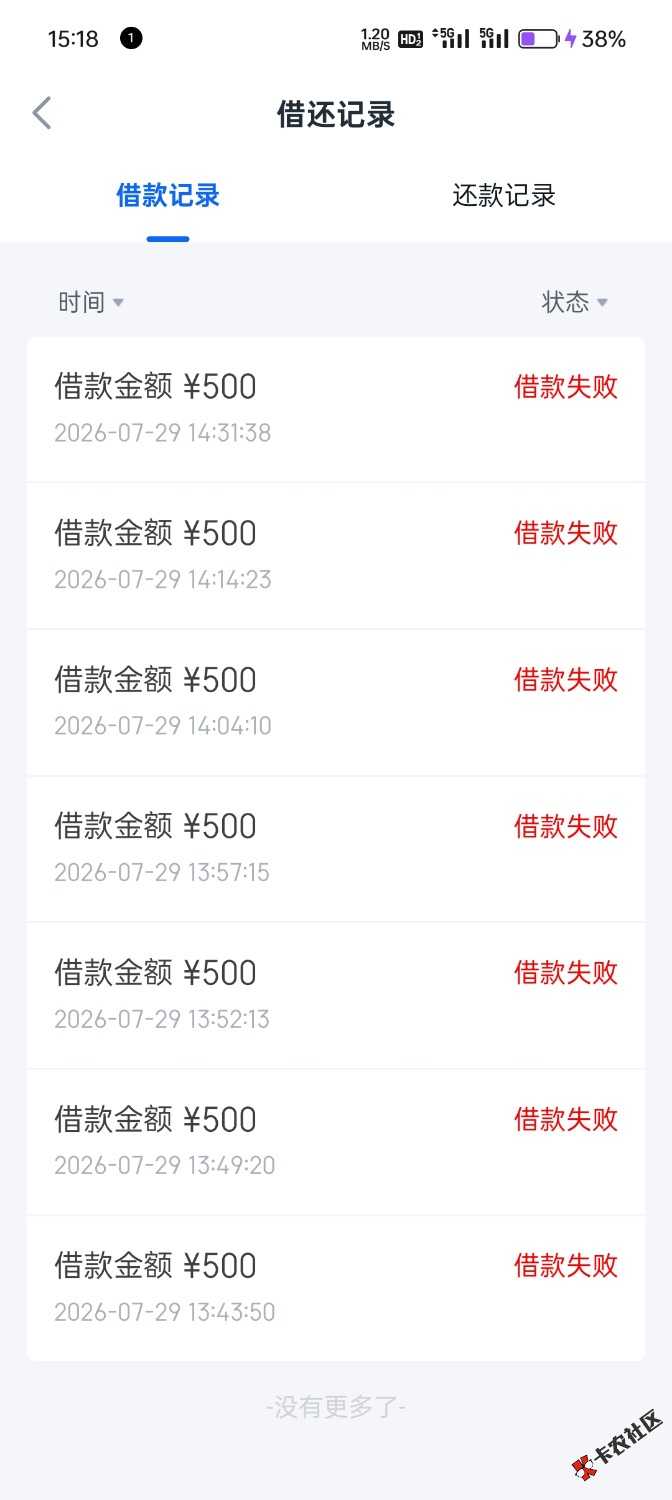The height and width of the screenshot is (1500, 672).
Task: Select the 借款记录 tab
Action: click(x=168, y=195)
